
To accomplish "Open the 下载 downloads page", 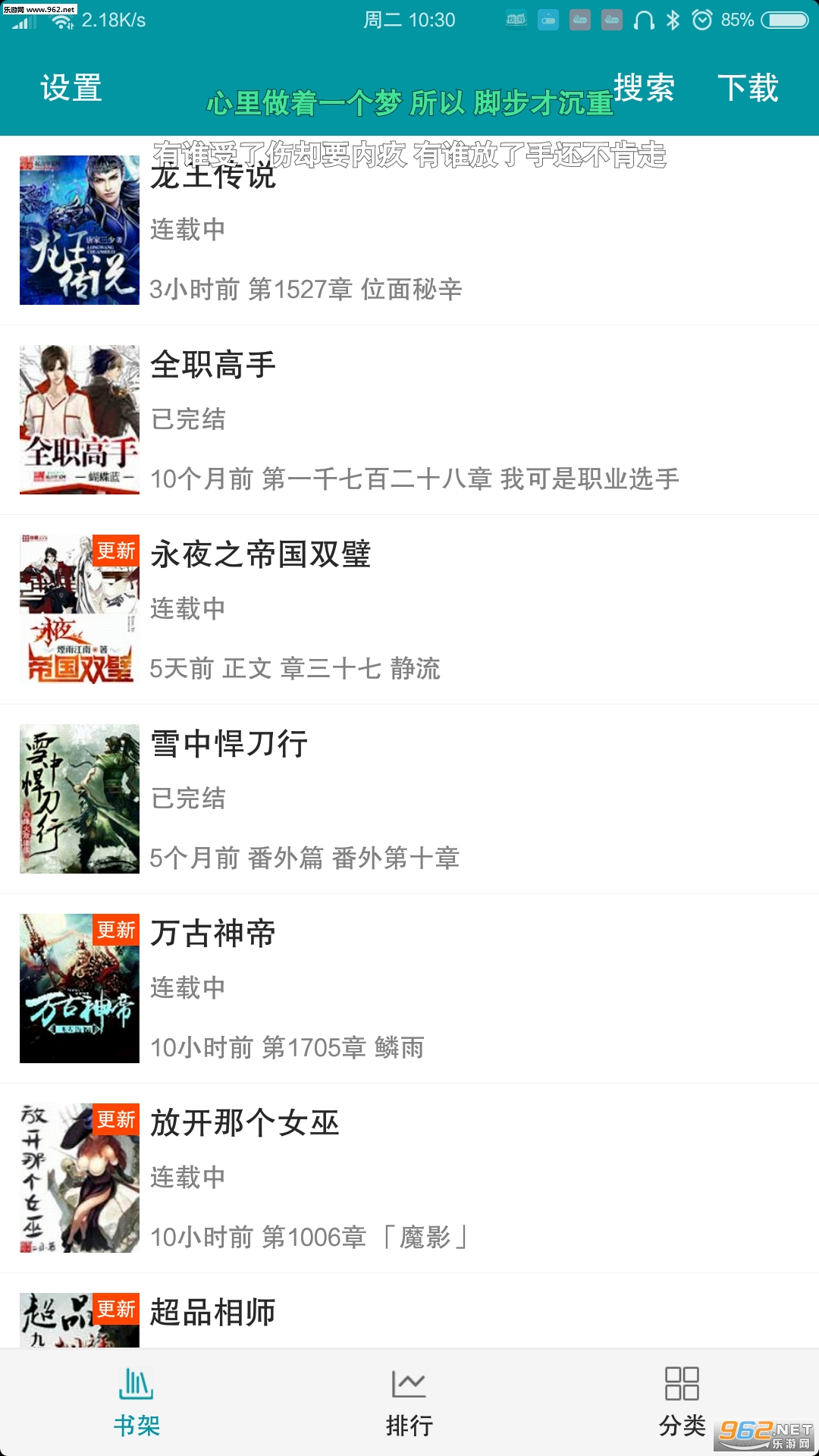I will tap(748, 88).
